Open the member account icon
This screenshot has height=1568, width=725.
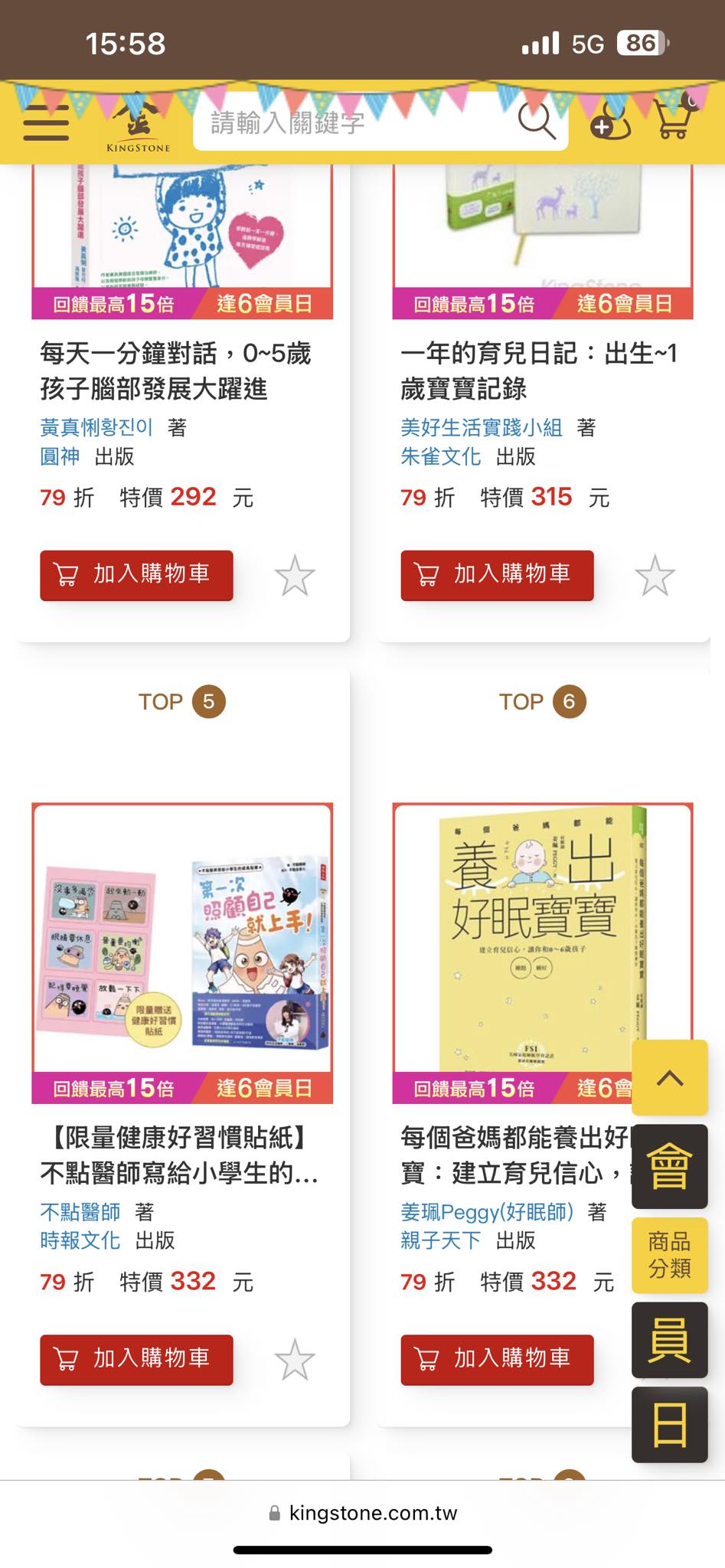click(x=609, y=122)
